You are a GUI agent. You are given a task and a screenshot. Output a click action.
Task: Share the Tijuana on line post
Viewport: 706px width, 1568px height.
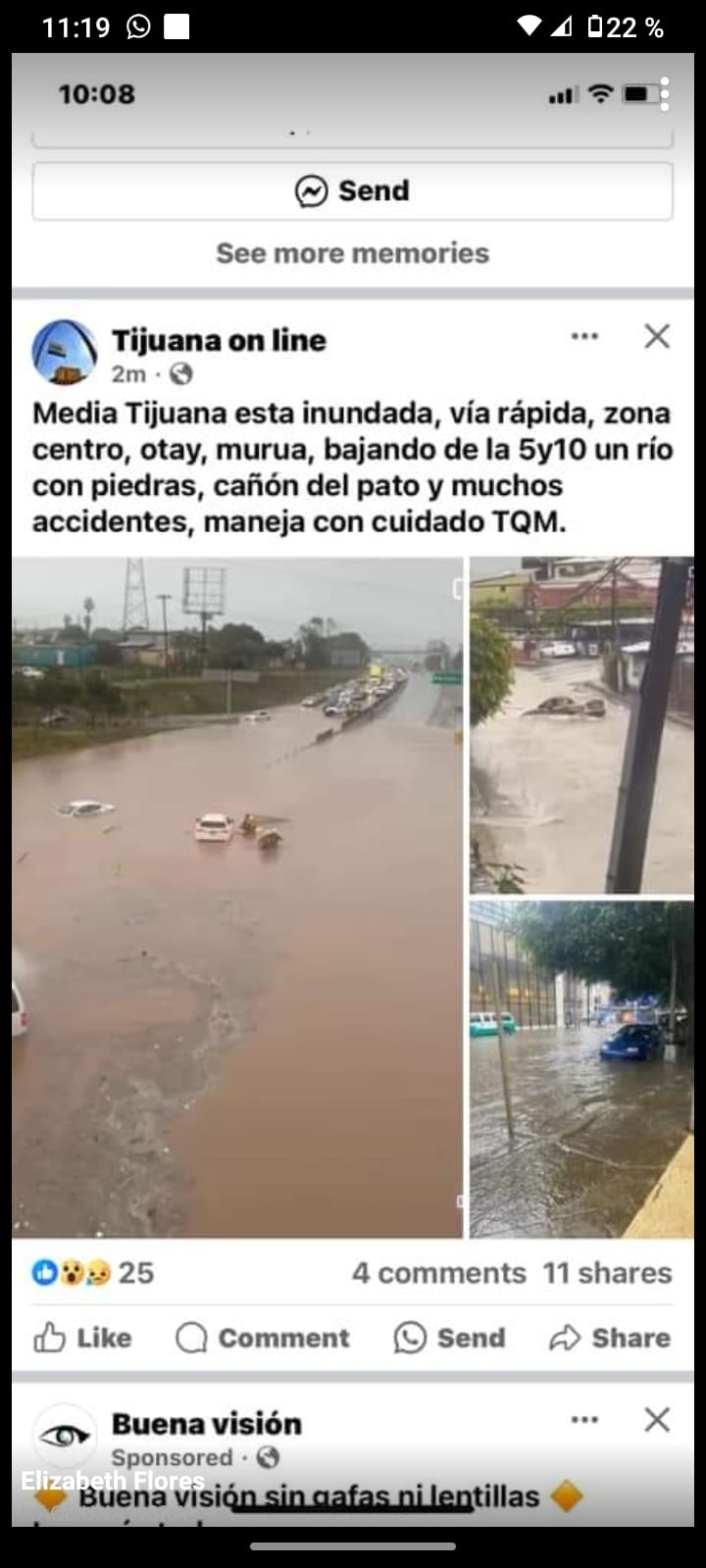click(610, 1338)
